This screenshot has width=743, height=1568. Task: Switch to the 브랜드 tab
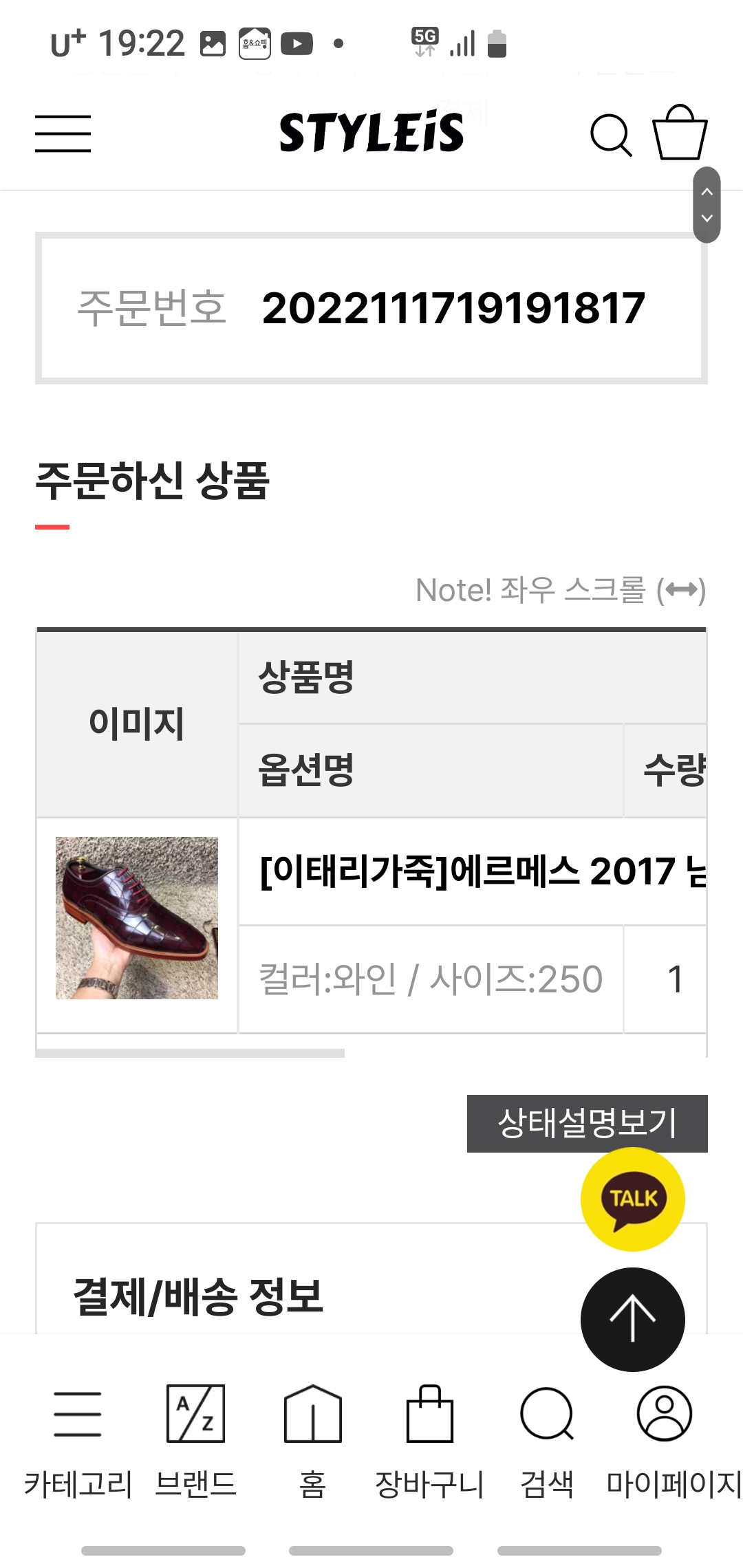(195, 1440)
